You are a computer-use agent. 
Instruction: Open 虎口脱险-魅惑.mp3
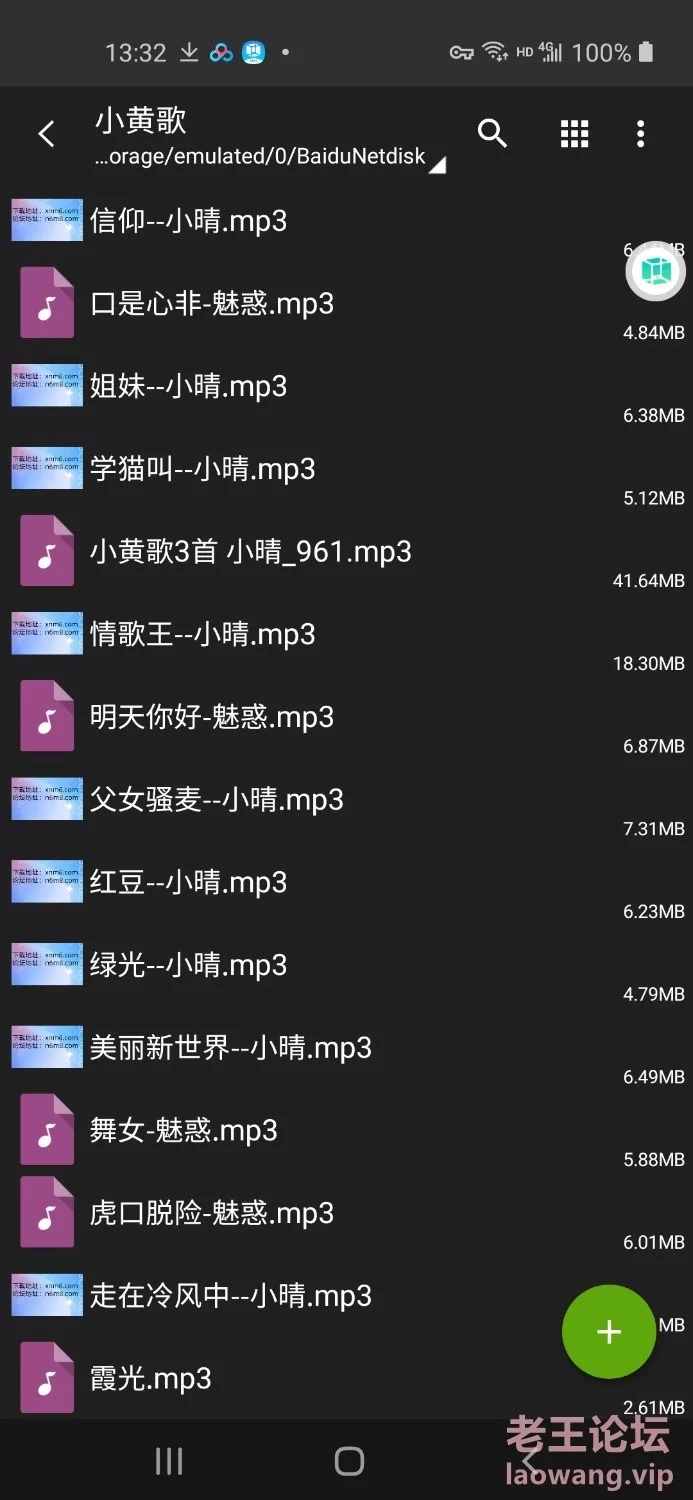(212, 1214)
